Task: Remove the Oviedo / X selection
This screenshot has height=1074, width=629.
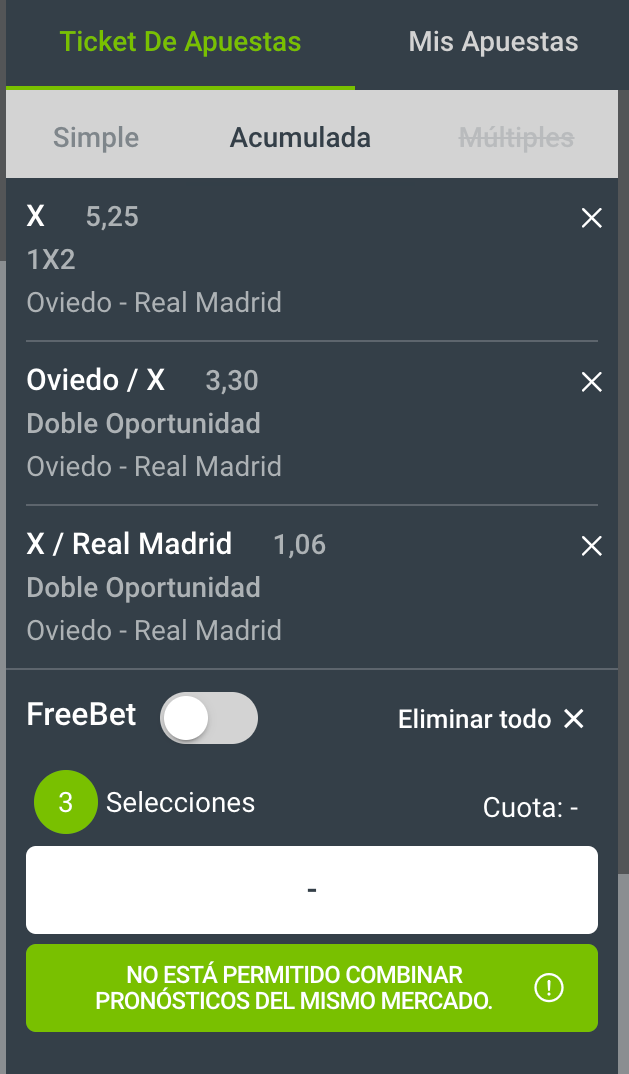Action: pos(592,381)
